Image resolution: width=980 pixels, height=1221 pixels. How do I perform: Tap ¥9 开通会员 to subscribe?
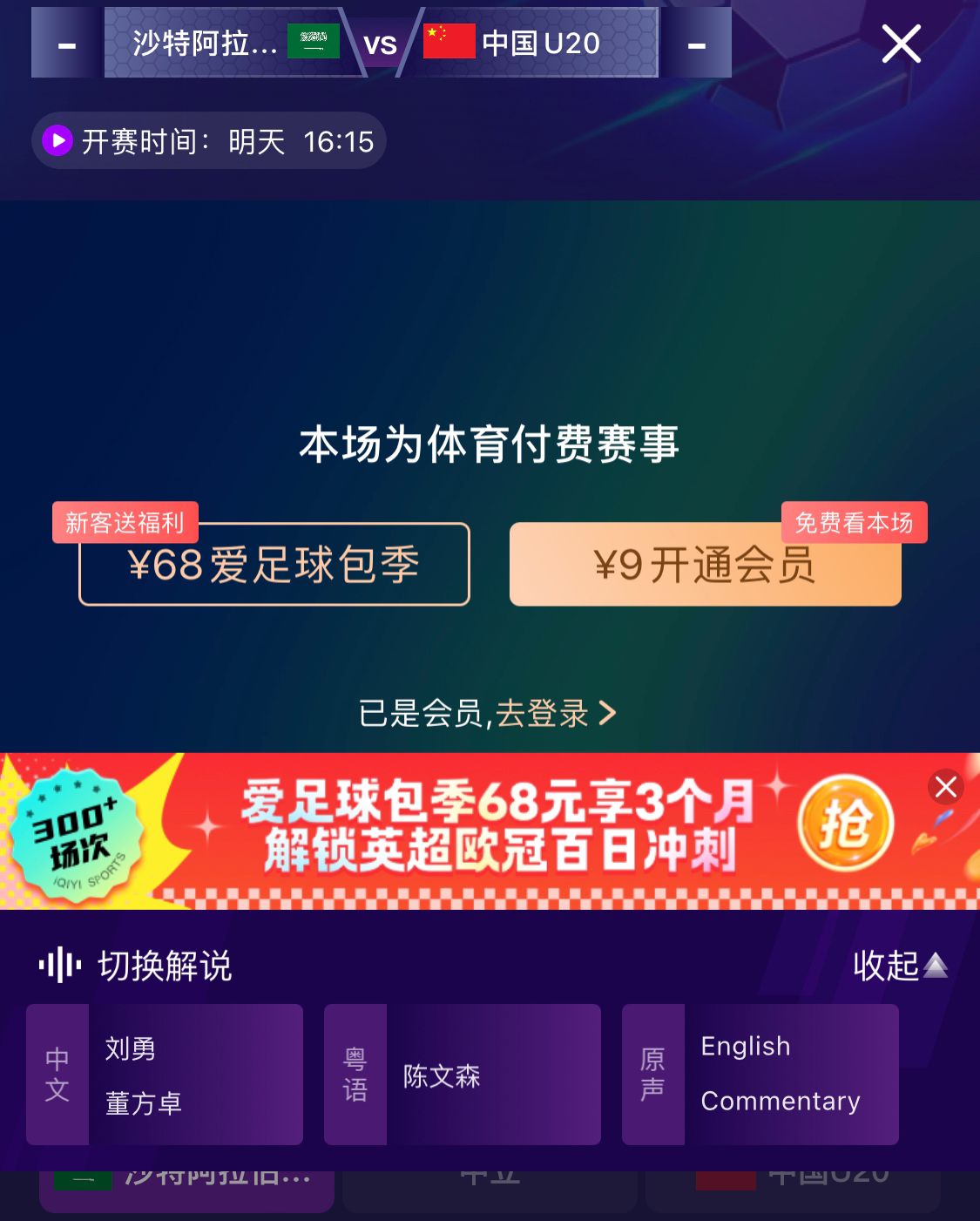coord(705,565)
